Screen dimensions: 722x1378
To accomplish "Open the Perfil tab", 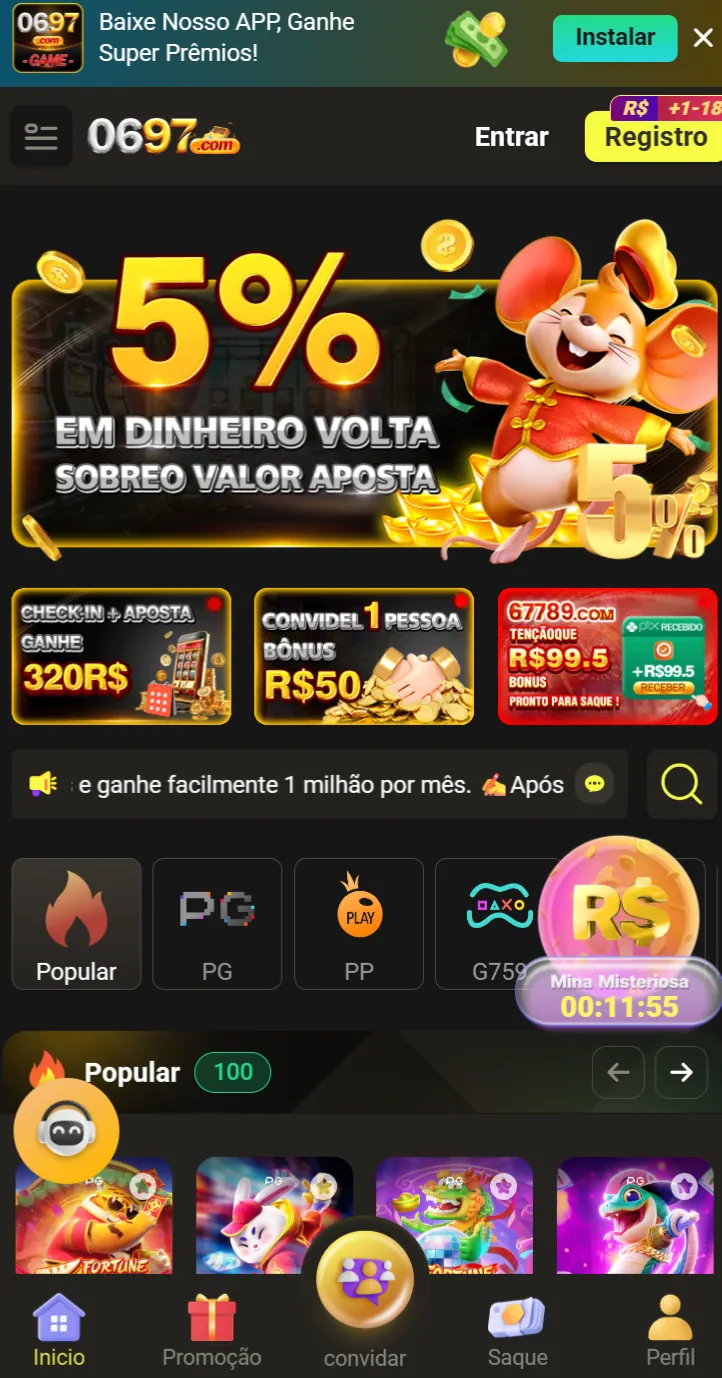I will point(670,1330).
